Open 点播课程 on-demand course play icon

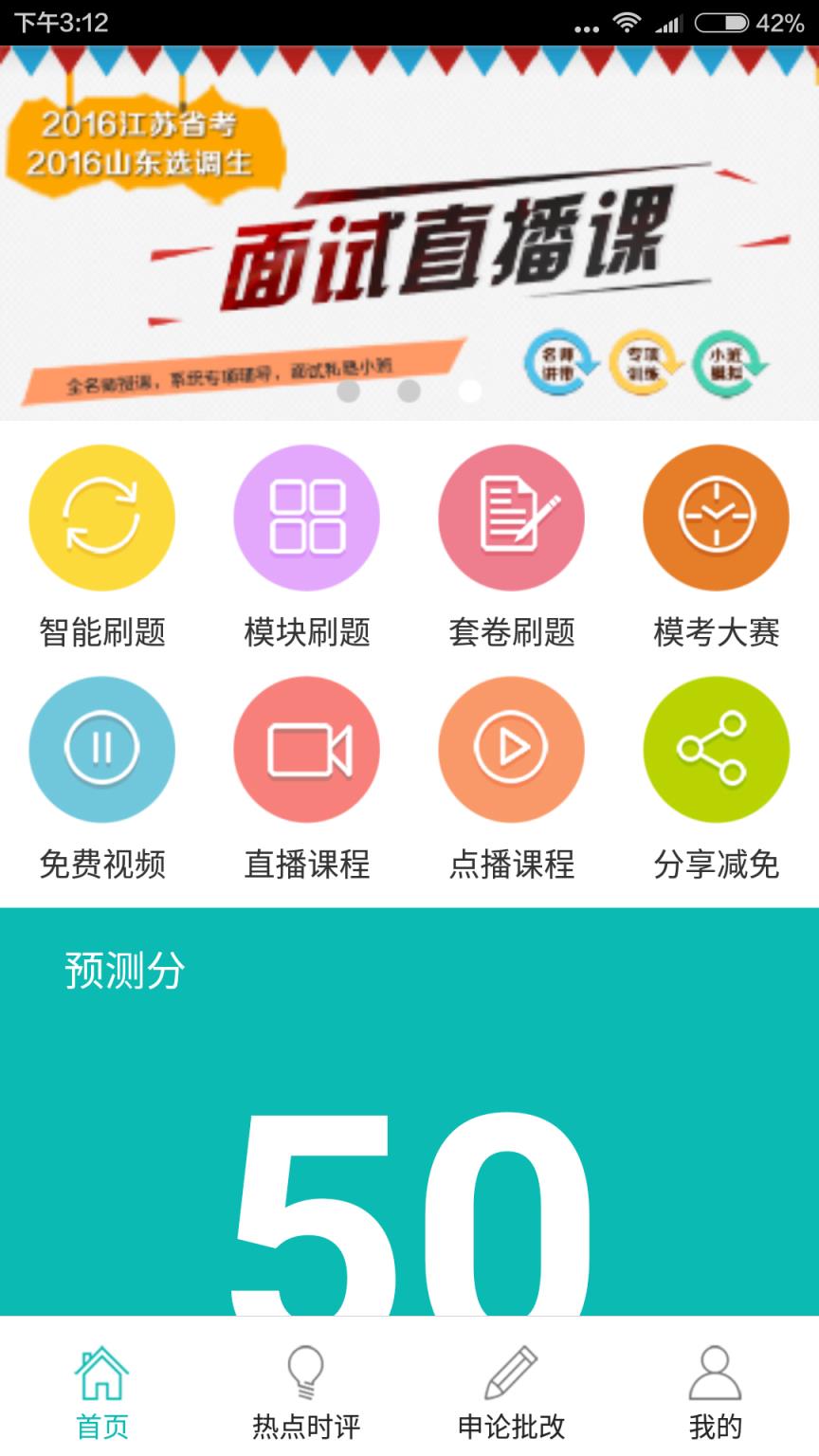tap(511, 749)
